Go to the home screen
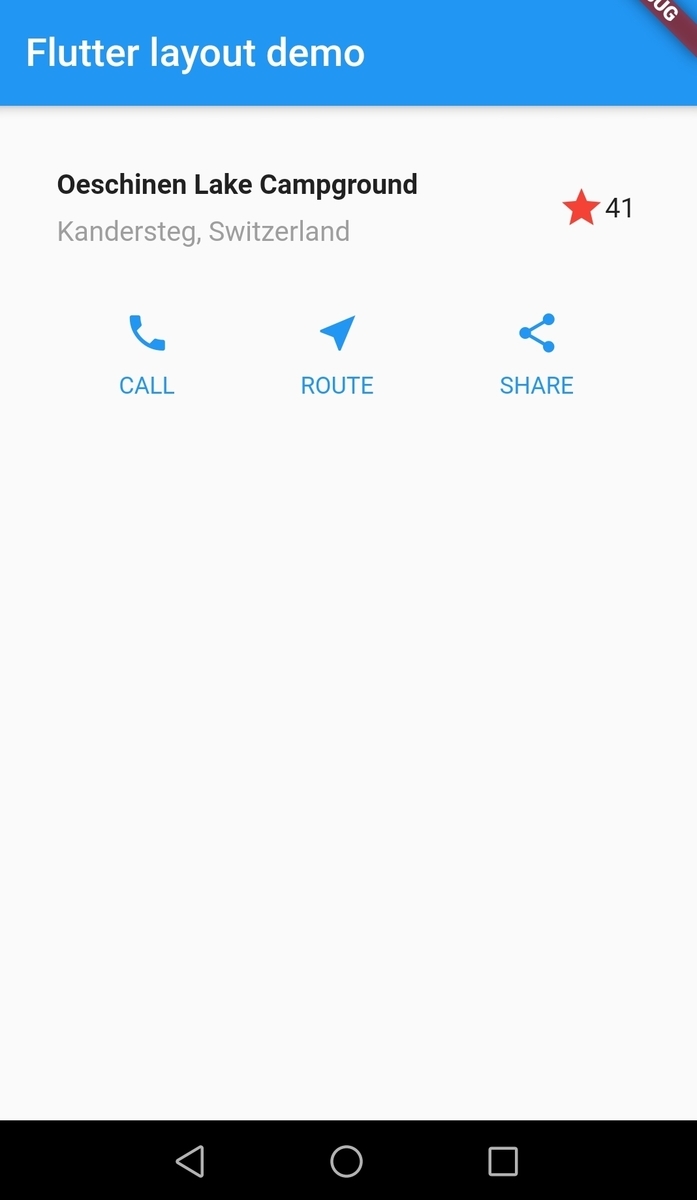The image size is (697, 1200). tap(346, 1161)
